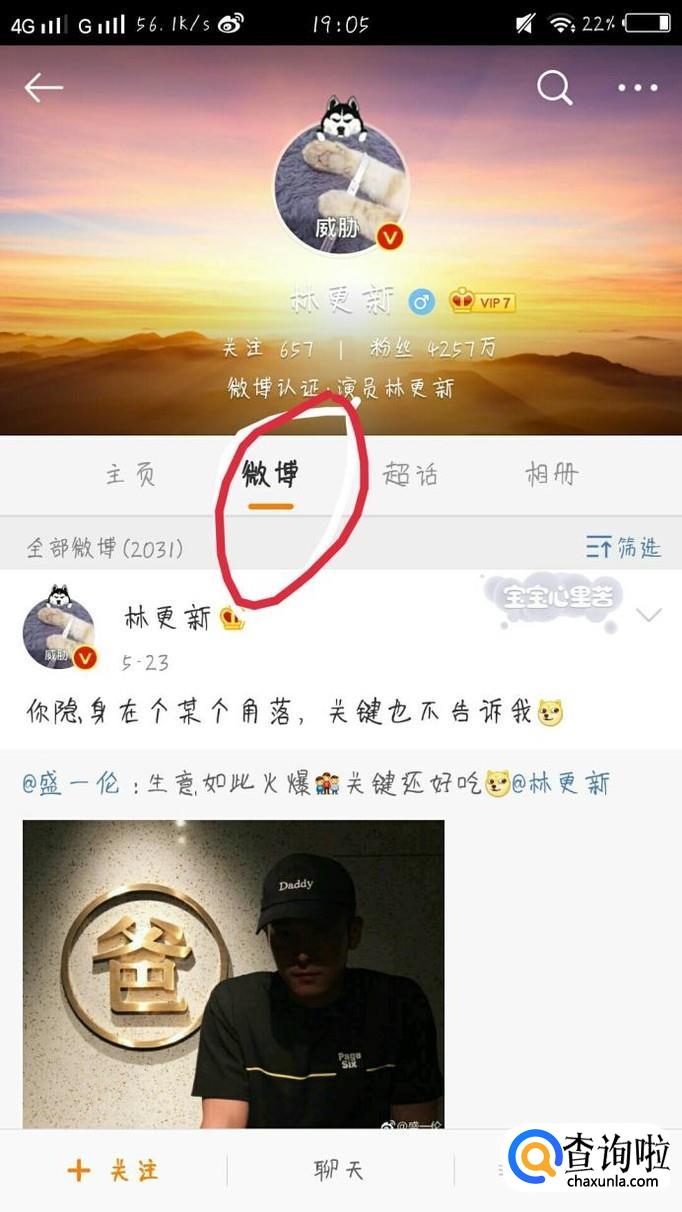Image resolution: width=682 pixels, height=1212 pixels.
Task: Open the three-dot overflow menu
Action: click(637, 88)
